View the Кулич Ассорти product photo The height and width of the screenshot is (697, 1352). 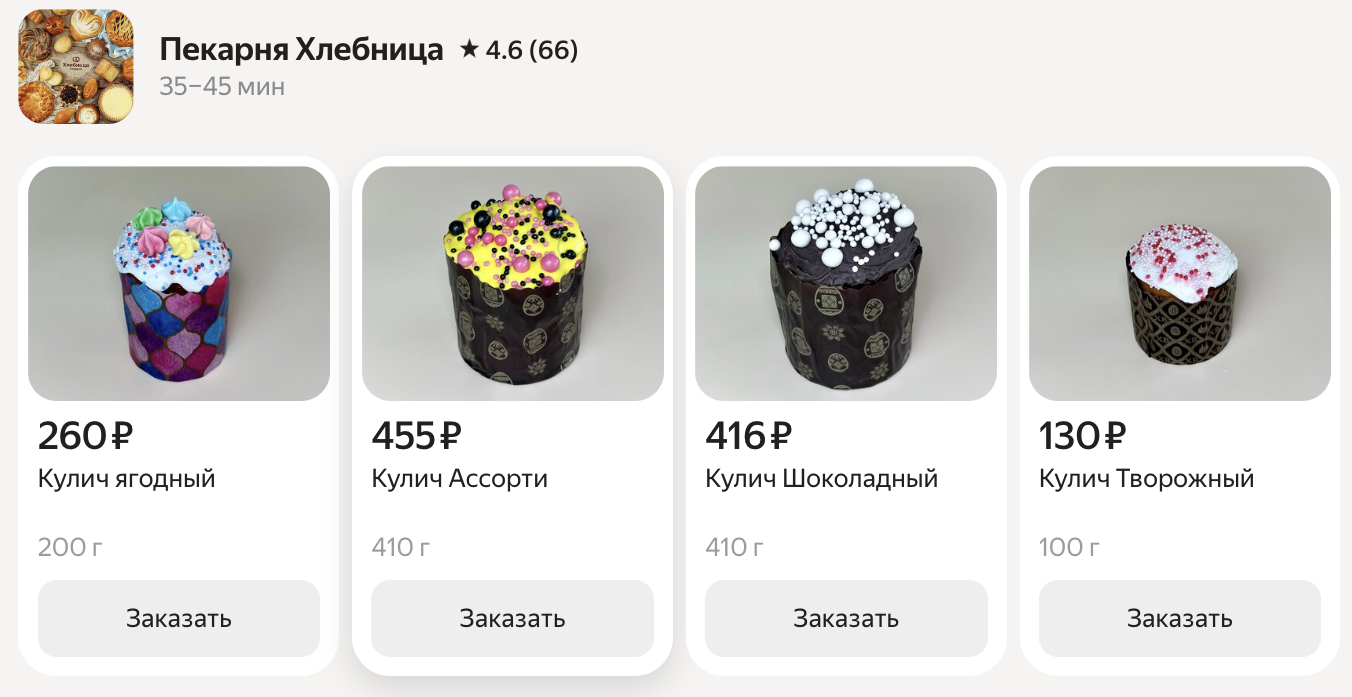[x=512, y=283]
